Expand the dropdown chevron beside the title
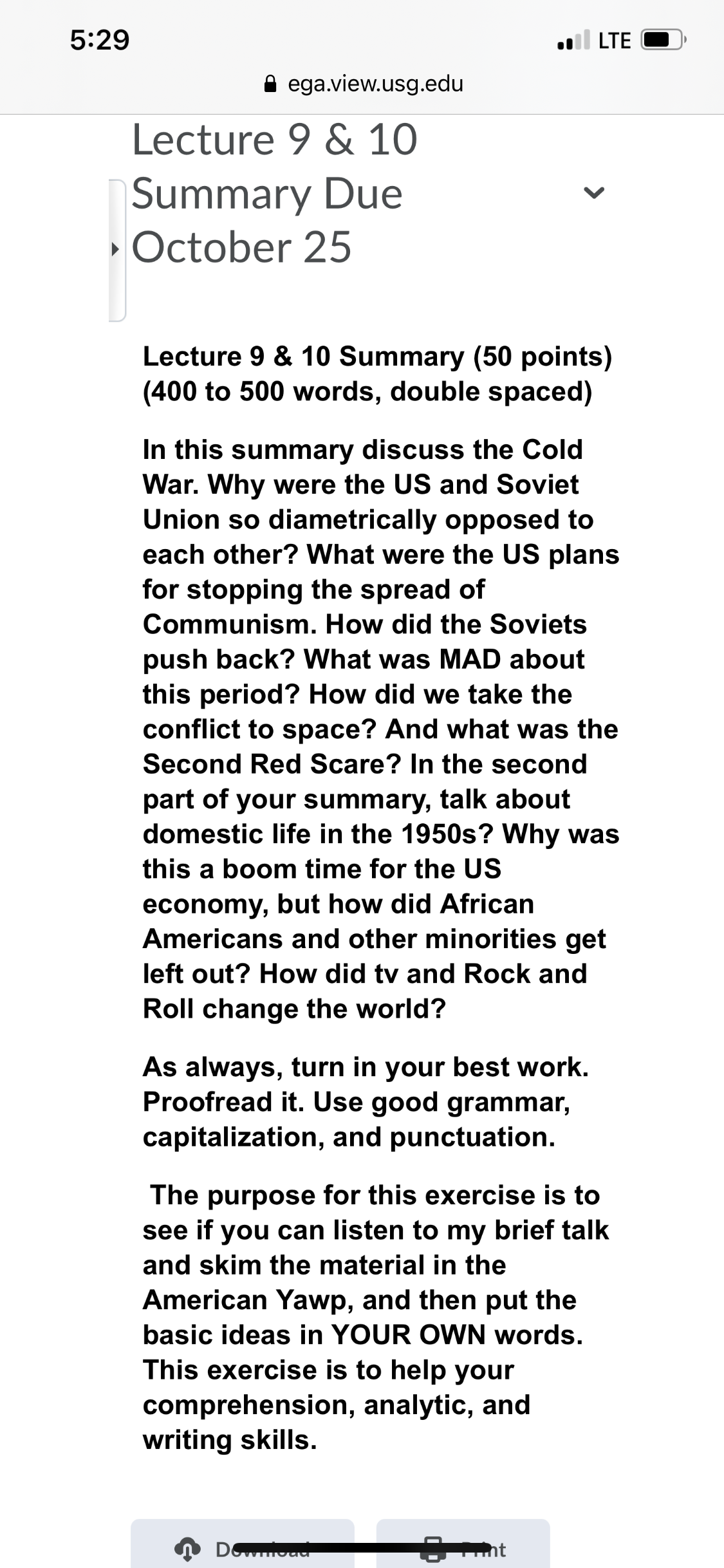Image resolution: width=724 pixels, height=1568 pixels. click(x=593, y=192)
